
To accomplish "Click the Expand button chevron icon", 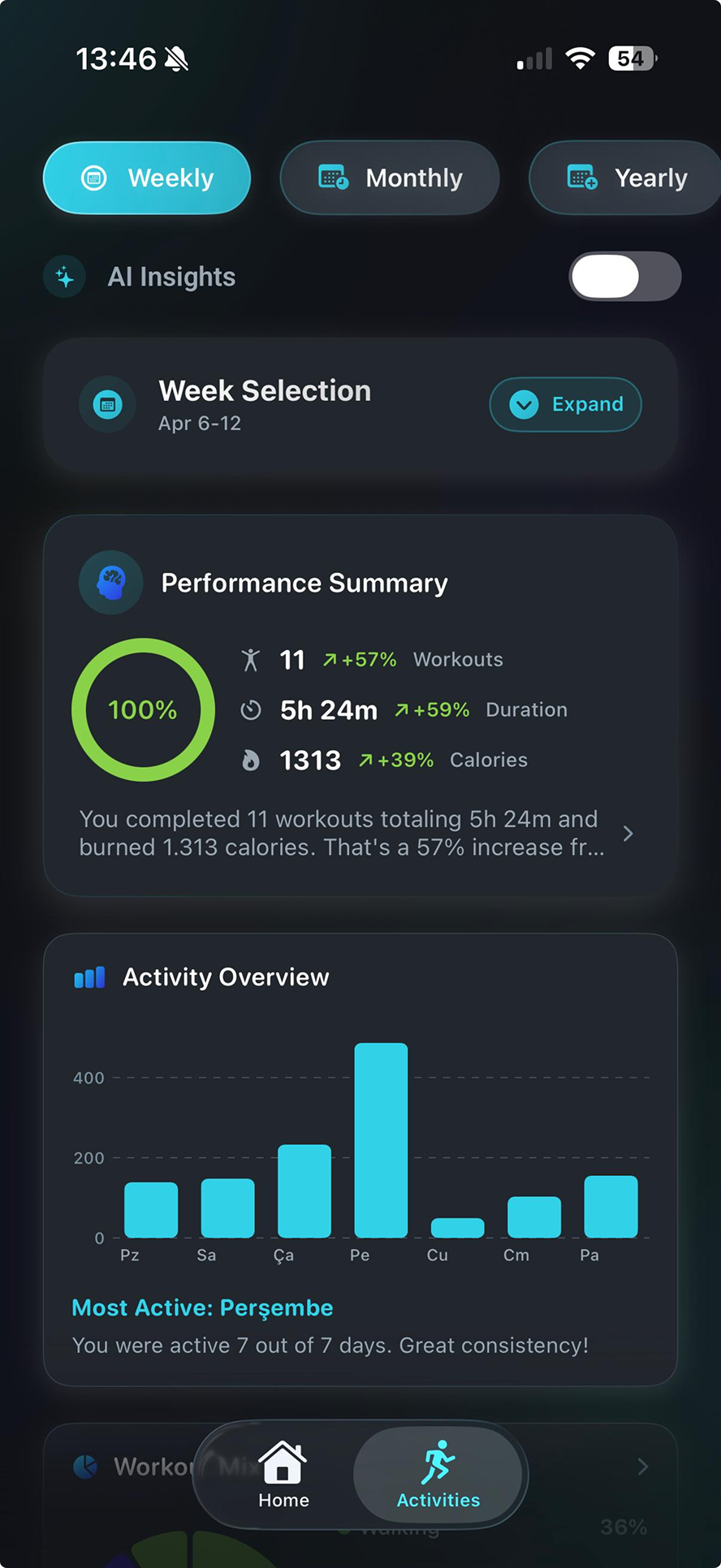I will click(525, 404).
